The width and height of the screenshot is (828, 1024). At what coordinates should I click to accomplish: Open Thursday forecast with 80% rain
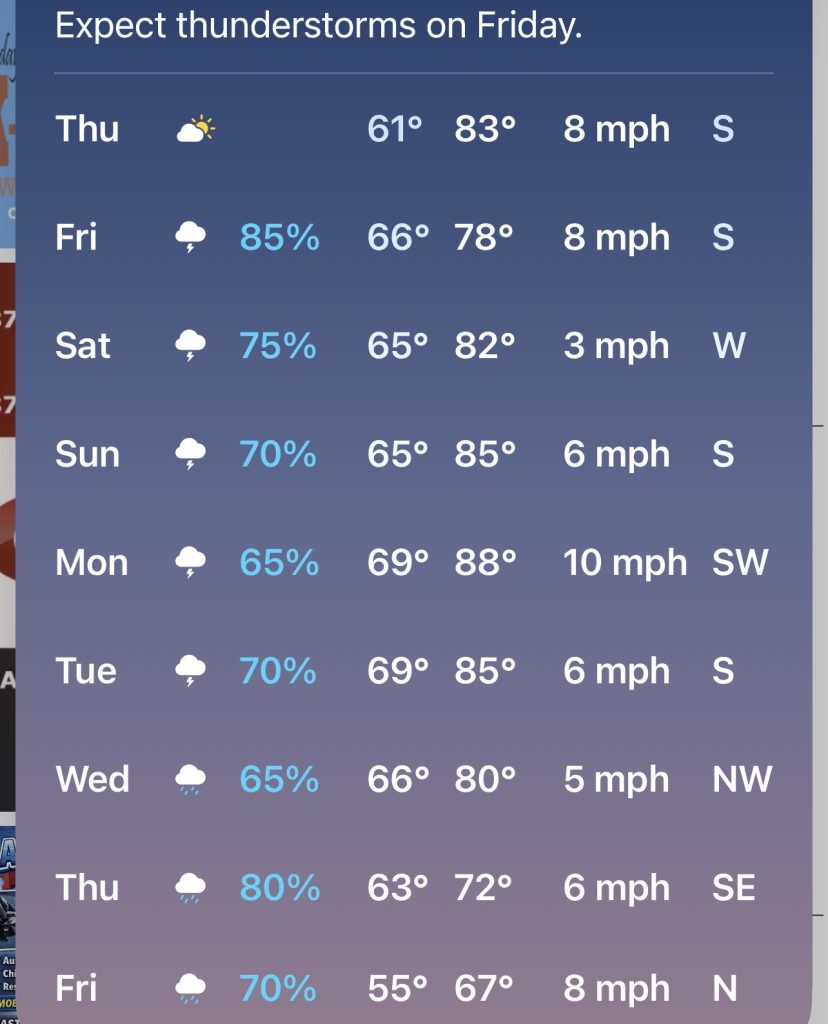click(x=413, y=887)
